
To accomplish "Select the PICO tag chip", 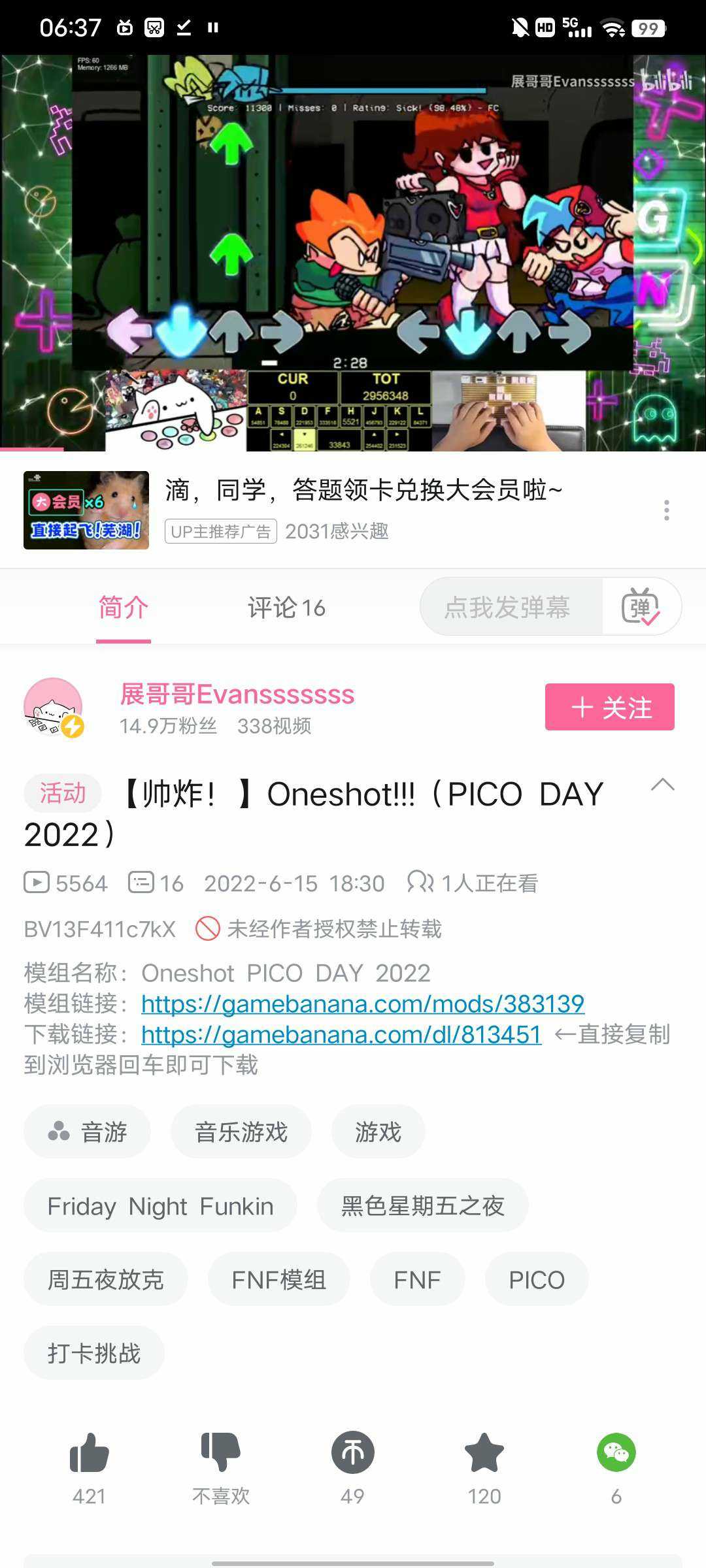I will click(536, 1280).
